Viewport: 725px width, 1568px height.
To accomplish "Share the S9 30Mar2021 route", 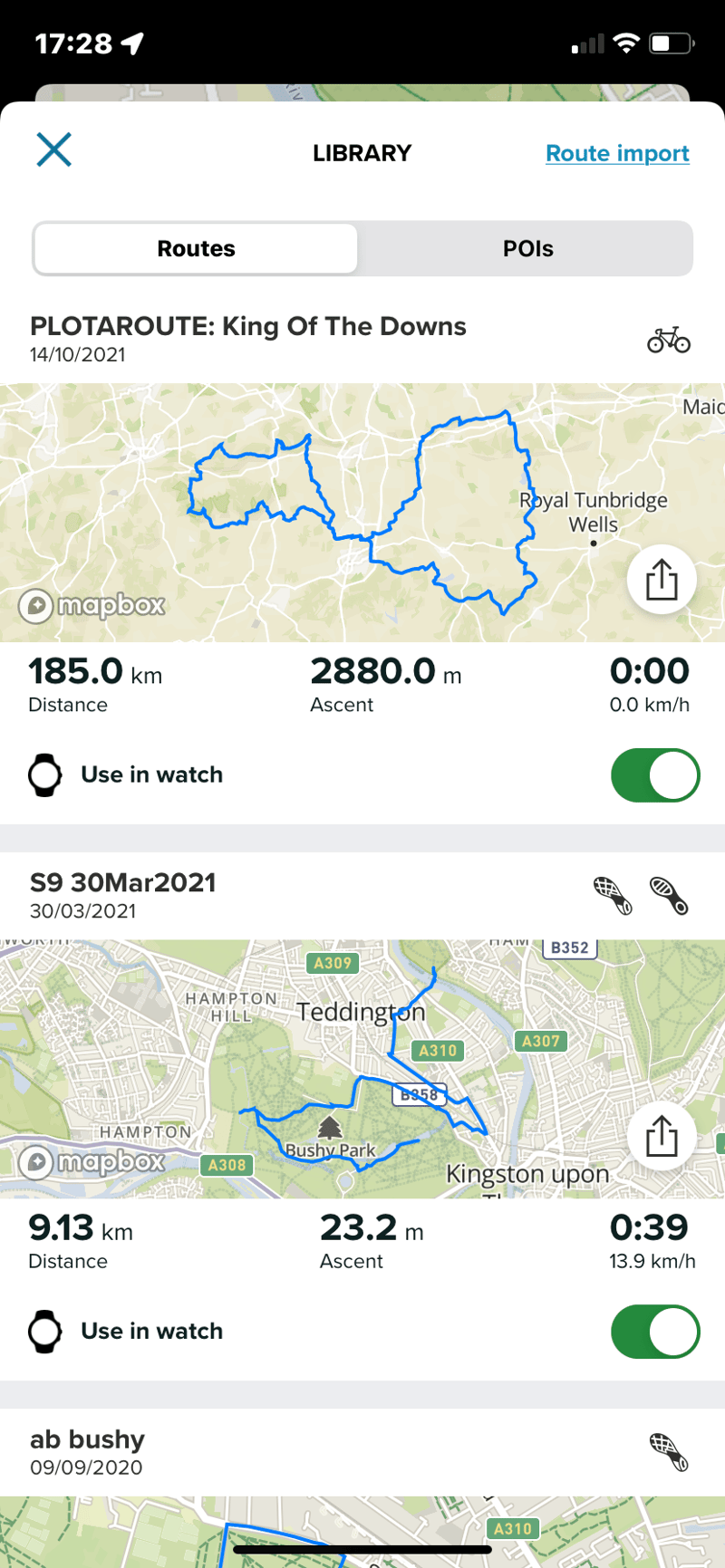I will tap(662, 1136).
